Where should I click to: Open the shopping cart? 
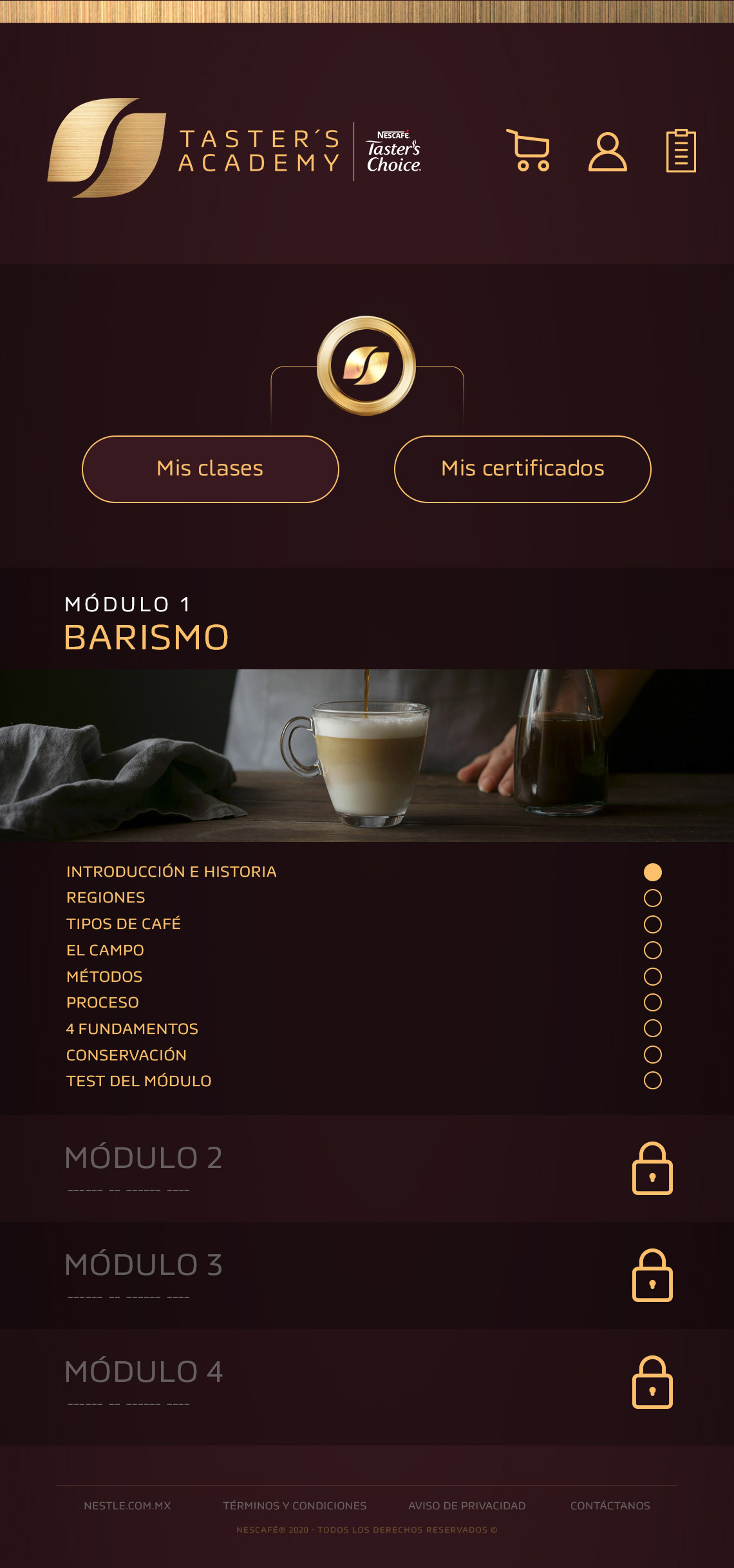point(528,150)
